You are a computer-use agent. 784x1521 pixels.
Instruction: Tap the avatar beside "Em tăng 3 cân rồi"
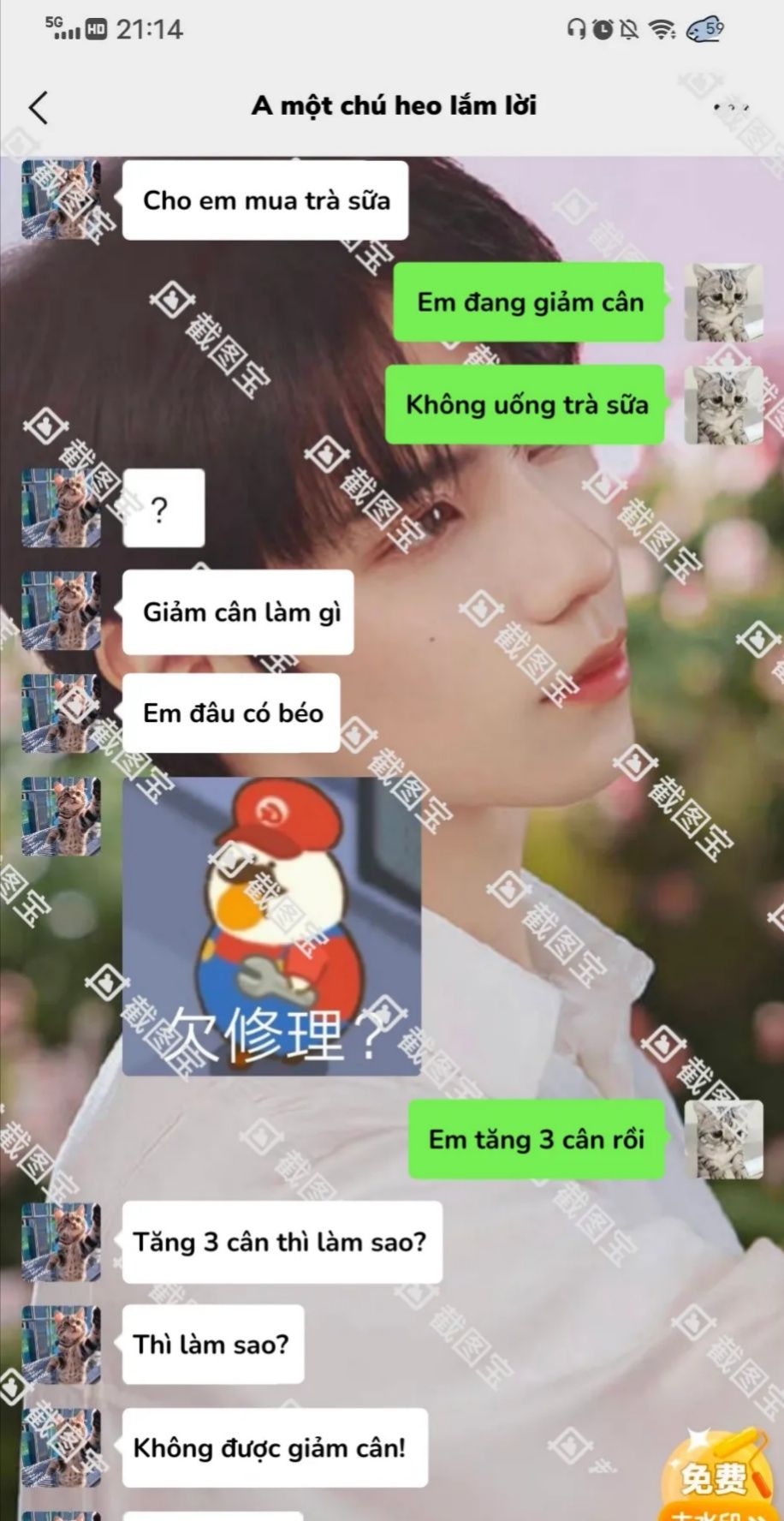(723, 1140)
